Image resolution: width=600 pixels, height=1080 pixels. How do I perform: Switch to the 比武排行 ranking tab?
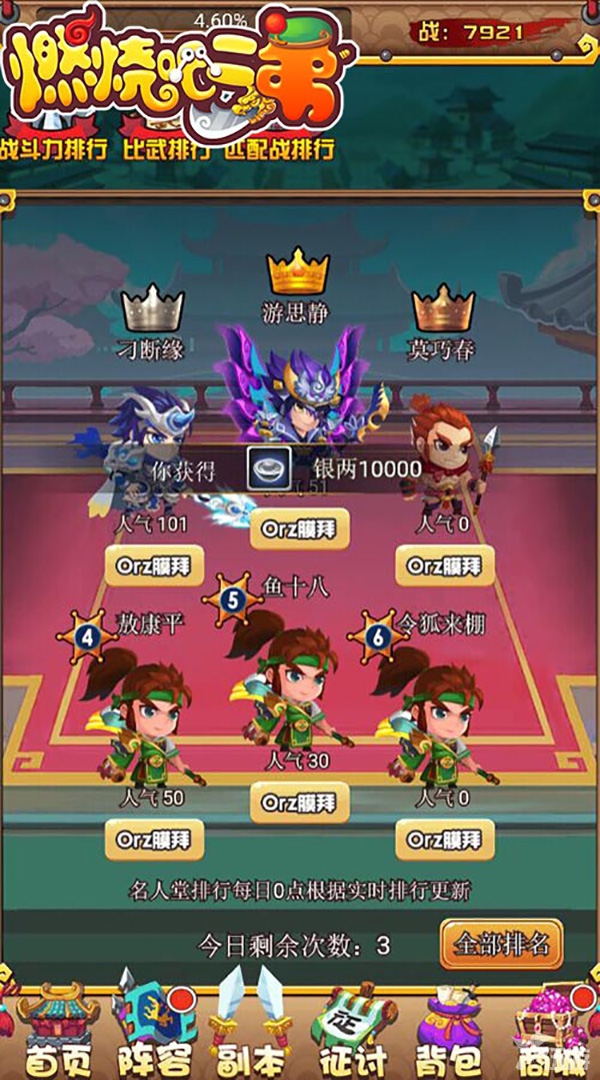[165, 149]
